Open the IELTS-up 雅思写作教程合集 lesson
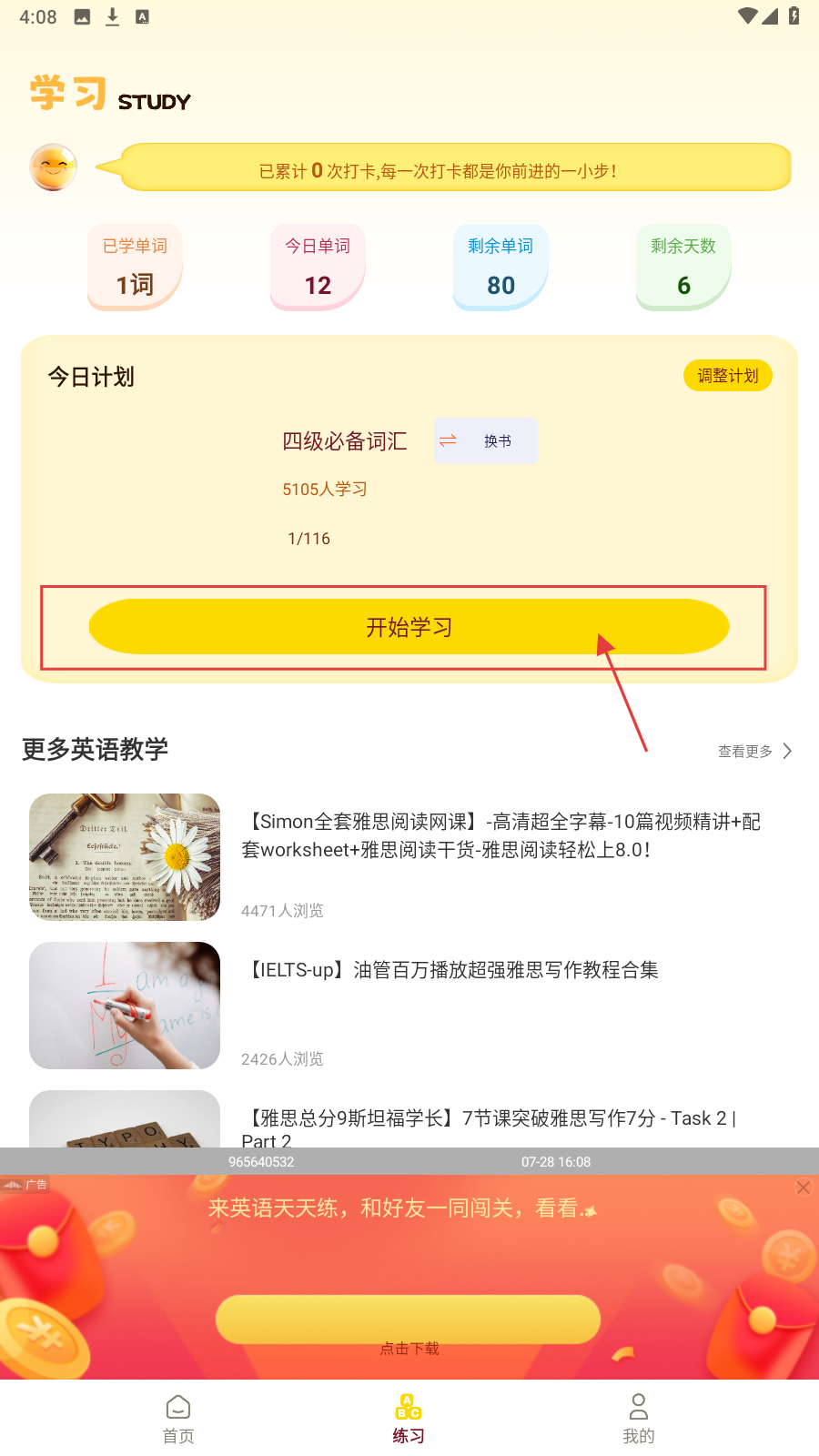Viewport: 819px width, 1456px height. (x=452, y=970)
